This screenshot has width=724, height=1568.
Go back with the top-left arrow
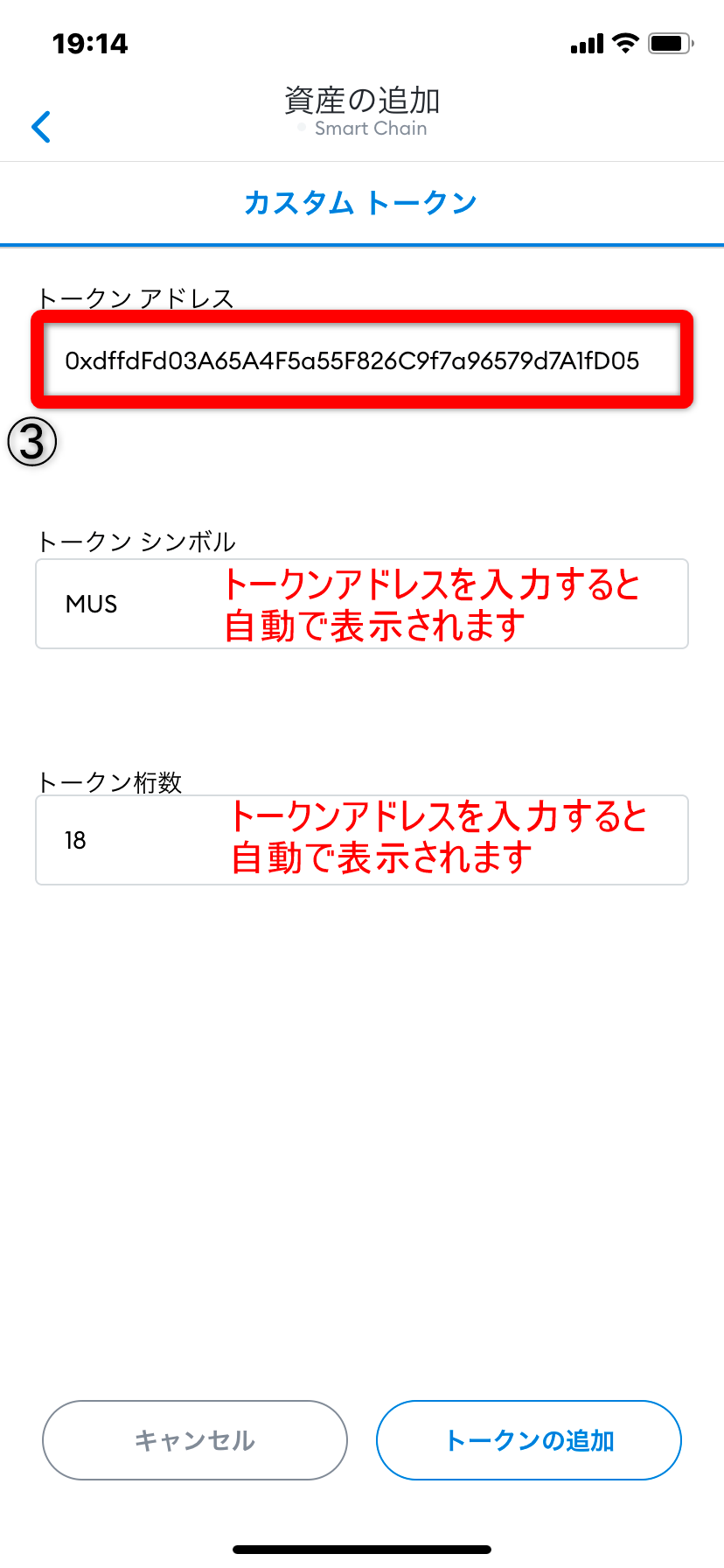pos(41,127)
